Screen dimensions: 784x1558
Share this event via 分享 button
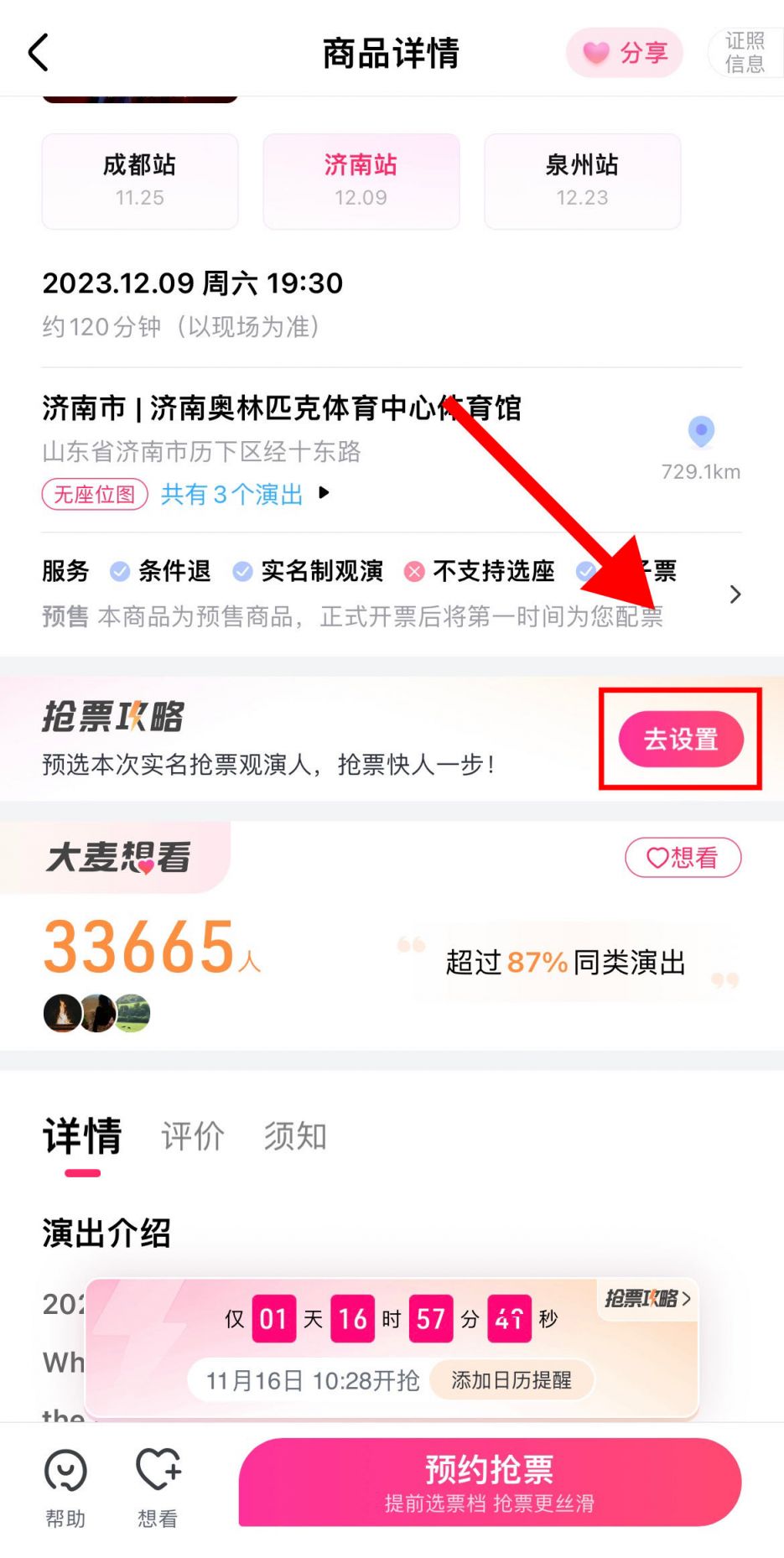tap(625, 53)
